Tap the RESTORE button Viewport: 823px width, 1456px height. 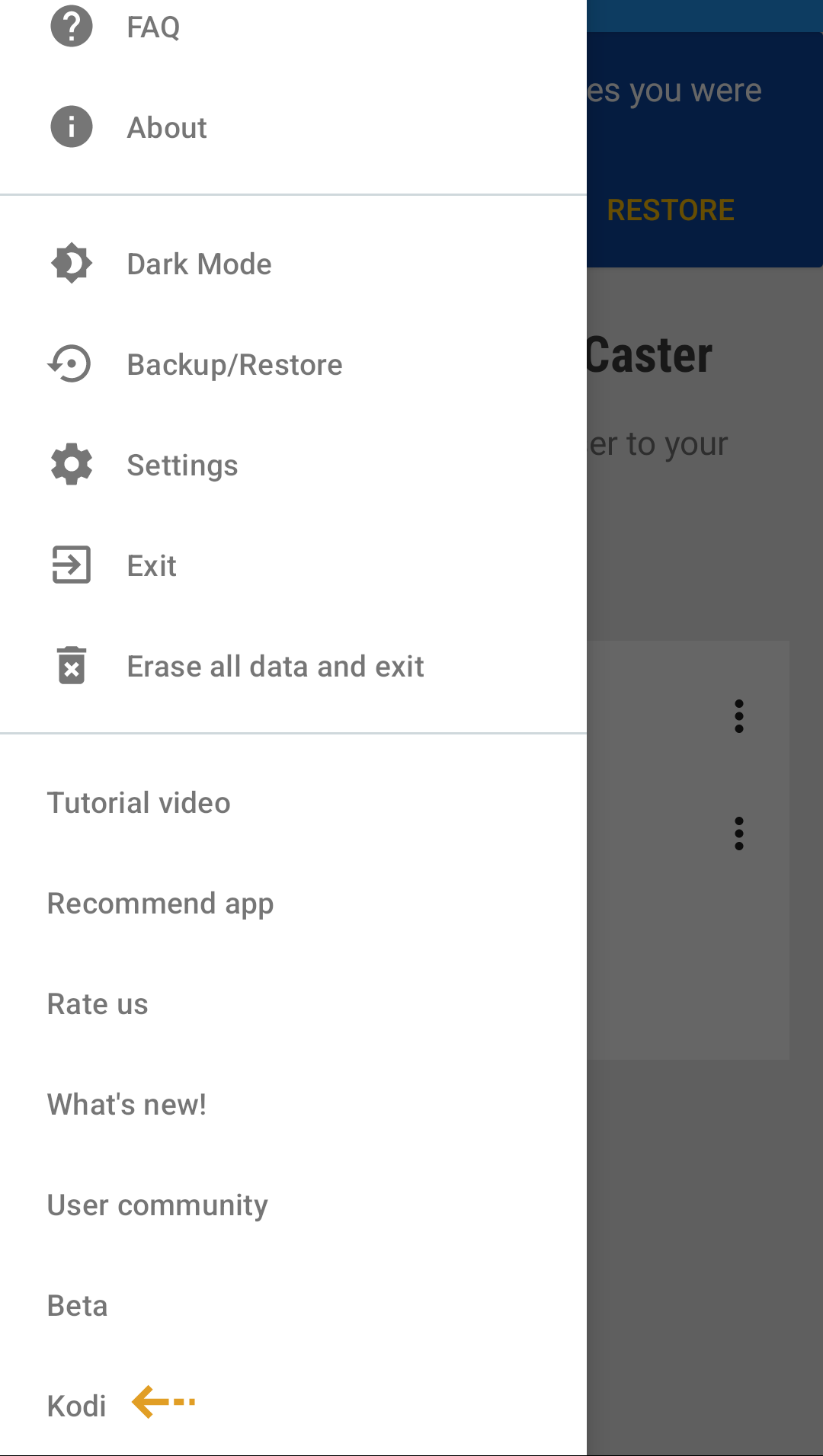(x=671, y=210)
